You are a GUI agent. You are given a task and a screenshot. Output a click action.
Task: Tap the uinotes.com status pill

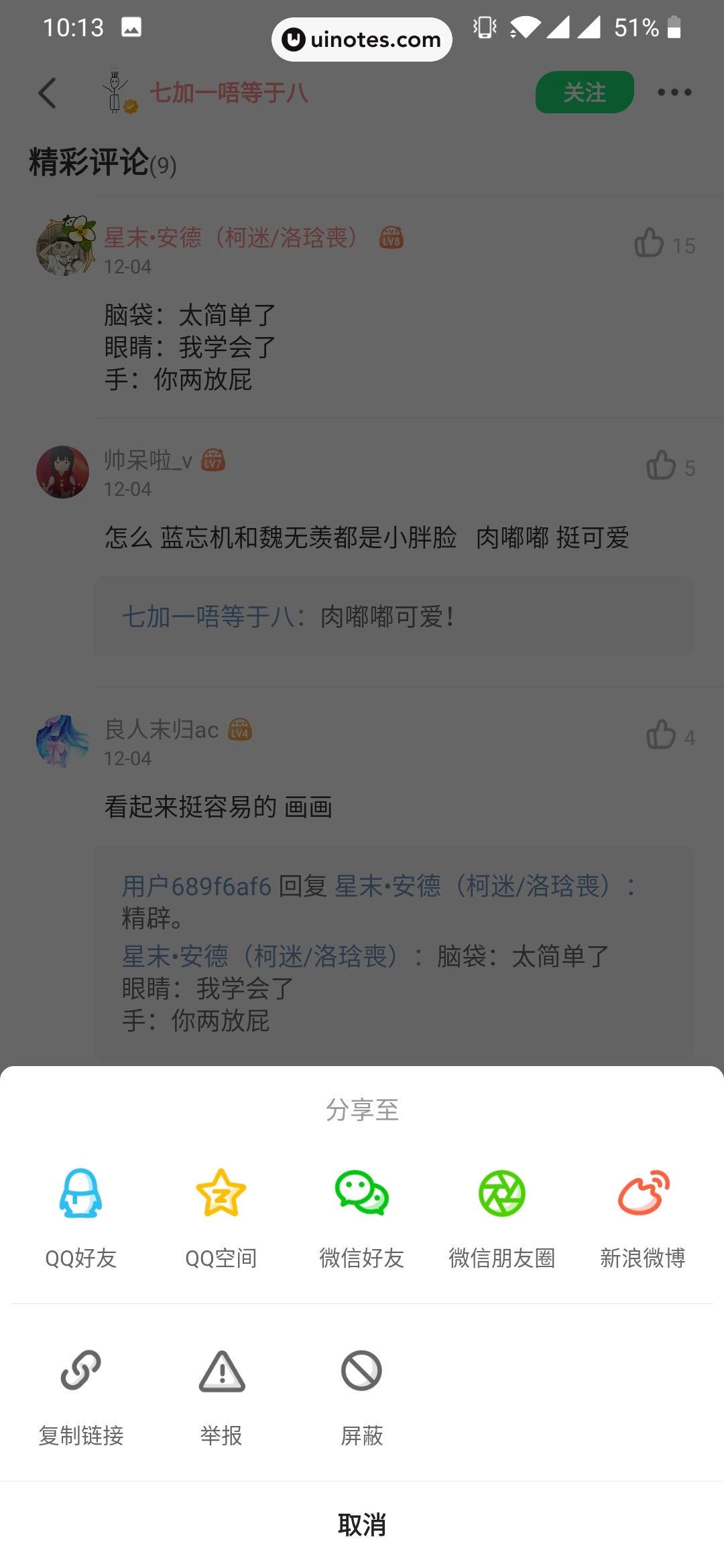pos(362,40)
